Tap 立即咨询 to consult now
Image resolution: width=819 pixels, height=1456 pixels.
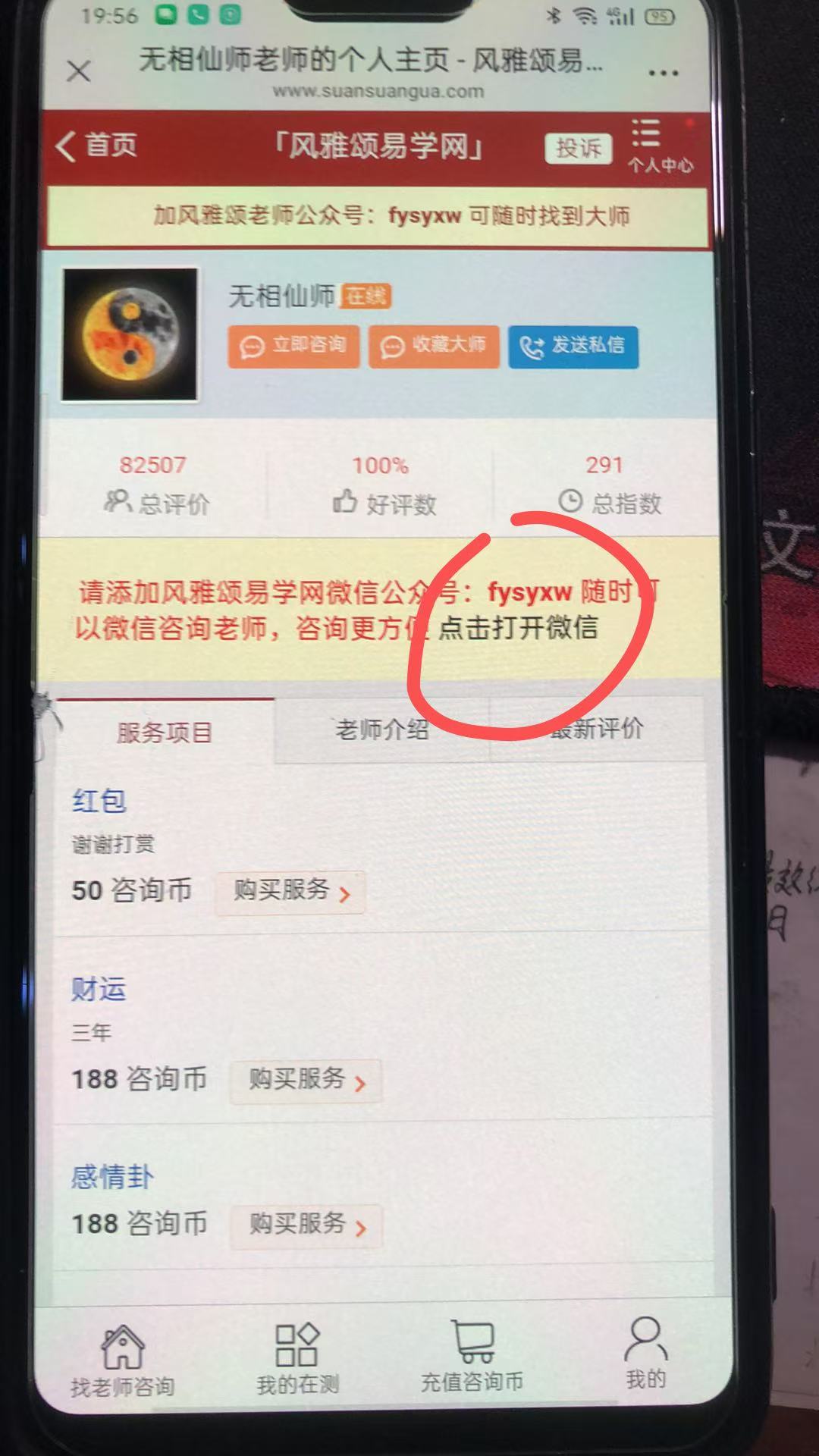293,346
